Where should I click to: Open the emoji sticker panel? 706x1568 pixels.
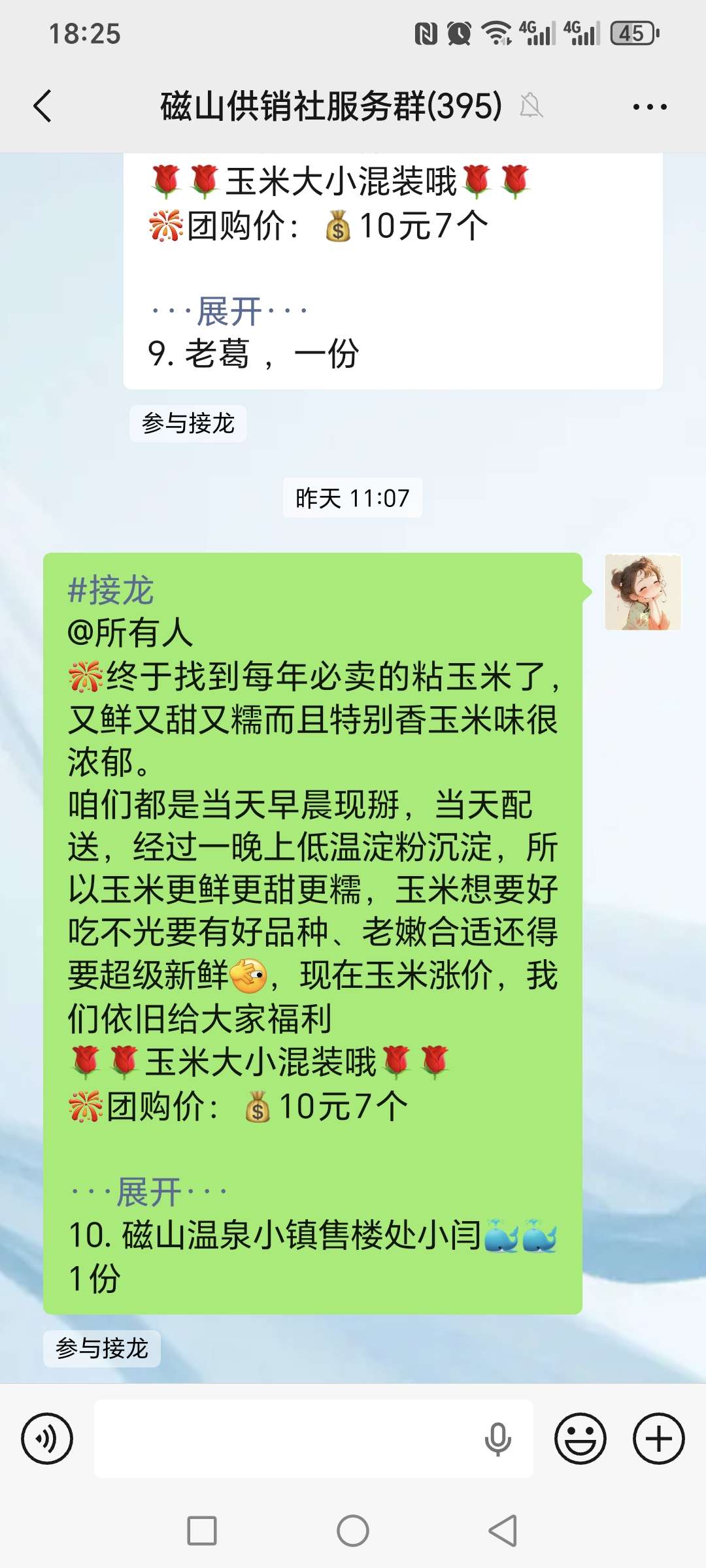click(x=580, y=1439)
